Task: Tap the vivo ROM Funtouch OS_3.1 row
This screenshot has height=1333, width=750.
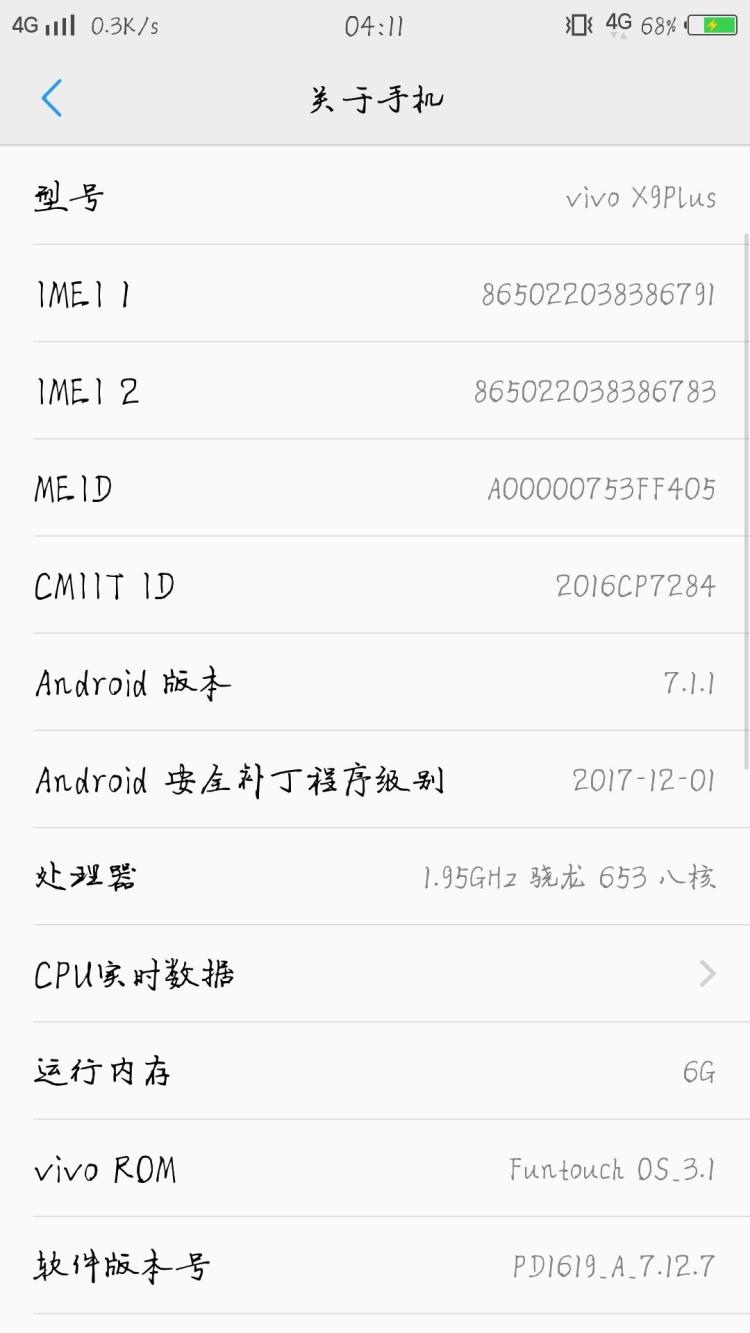Action: [x=375, y=1169]
